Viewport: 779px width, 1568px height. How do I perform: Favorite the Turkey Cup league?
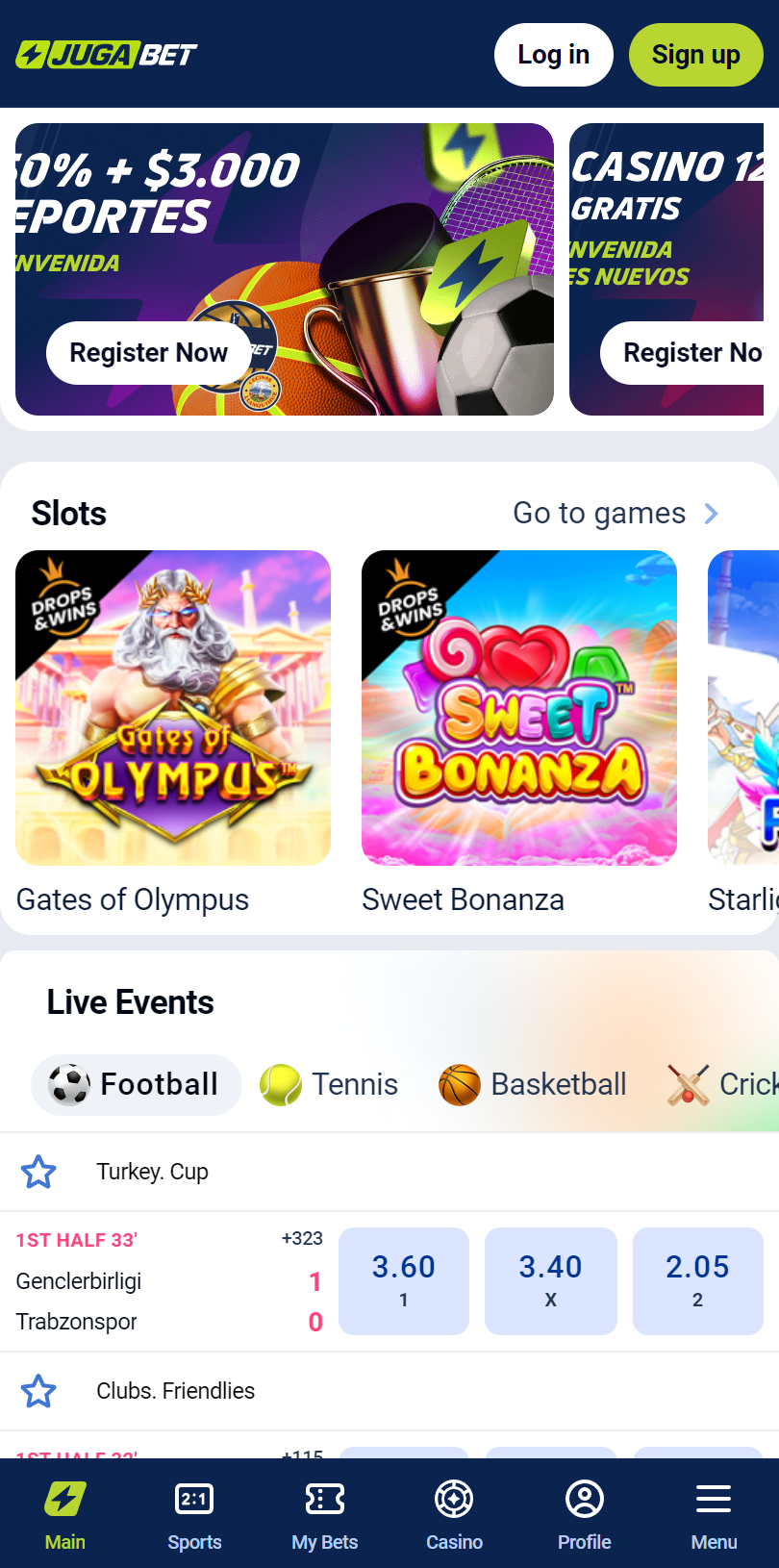click(x=38, y=1172)
